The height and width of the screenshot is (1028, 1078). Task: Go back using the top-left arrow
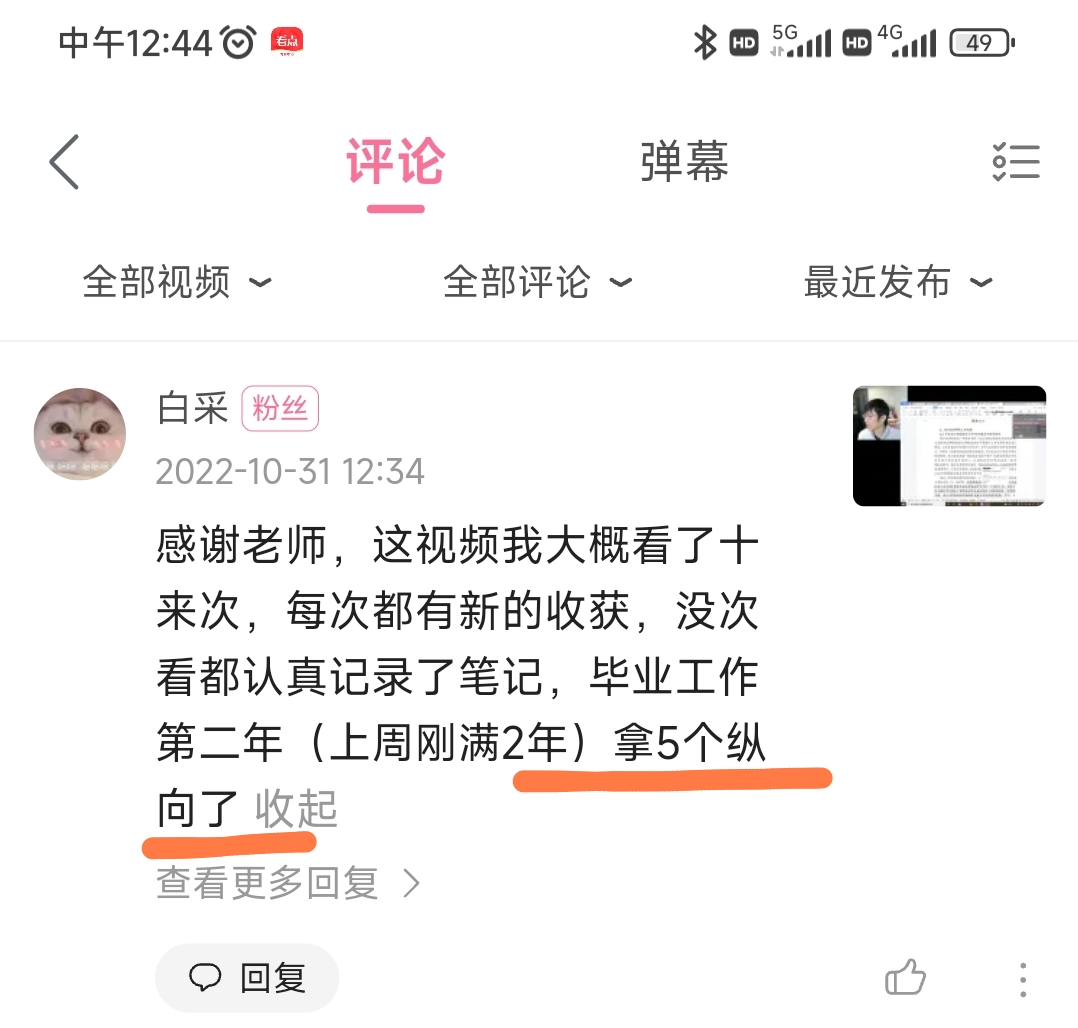tap(65, 162)
